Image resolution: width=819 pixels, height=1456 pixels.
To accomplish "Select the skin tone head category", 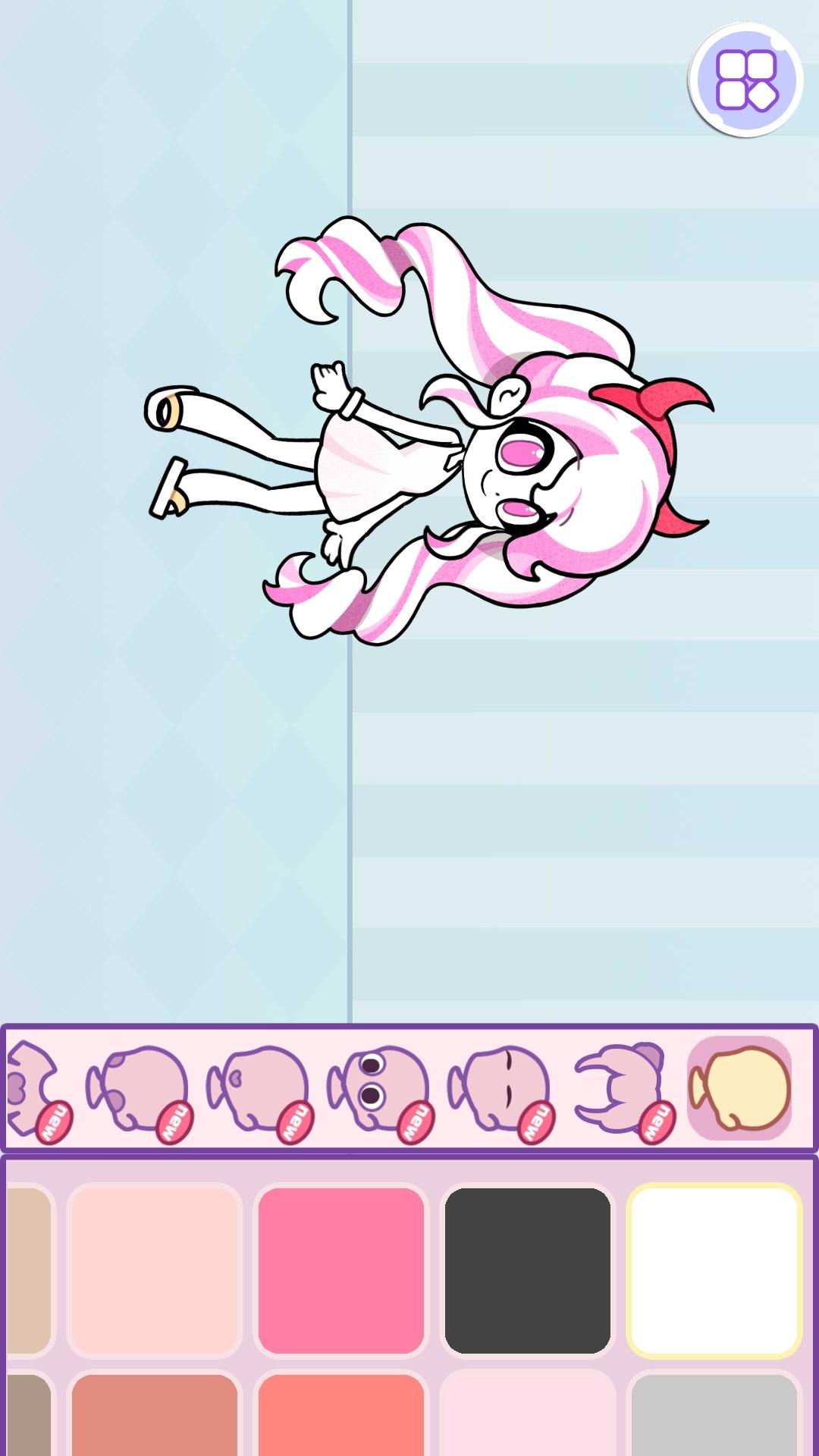I will 739,1088.
